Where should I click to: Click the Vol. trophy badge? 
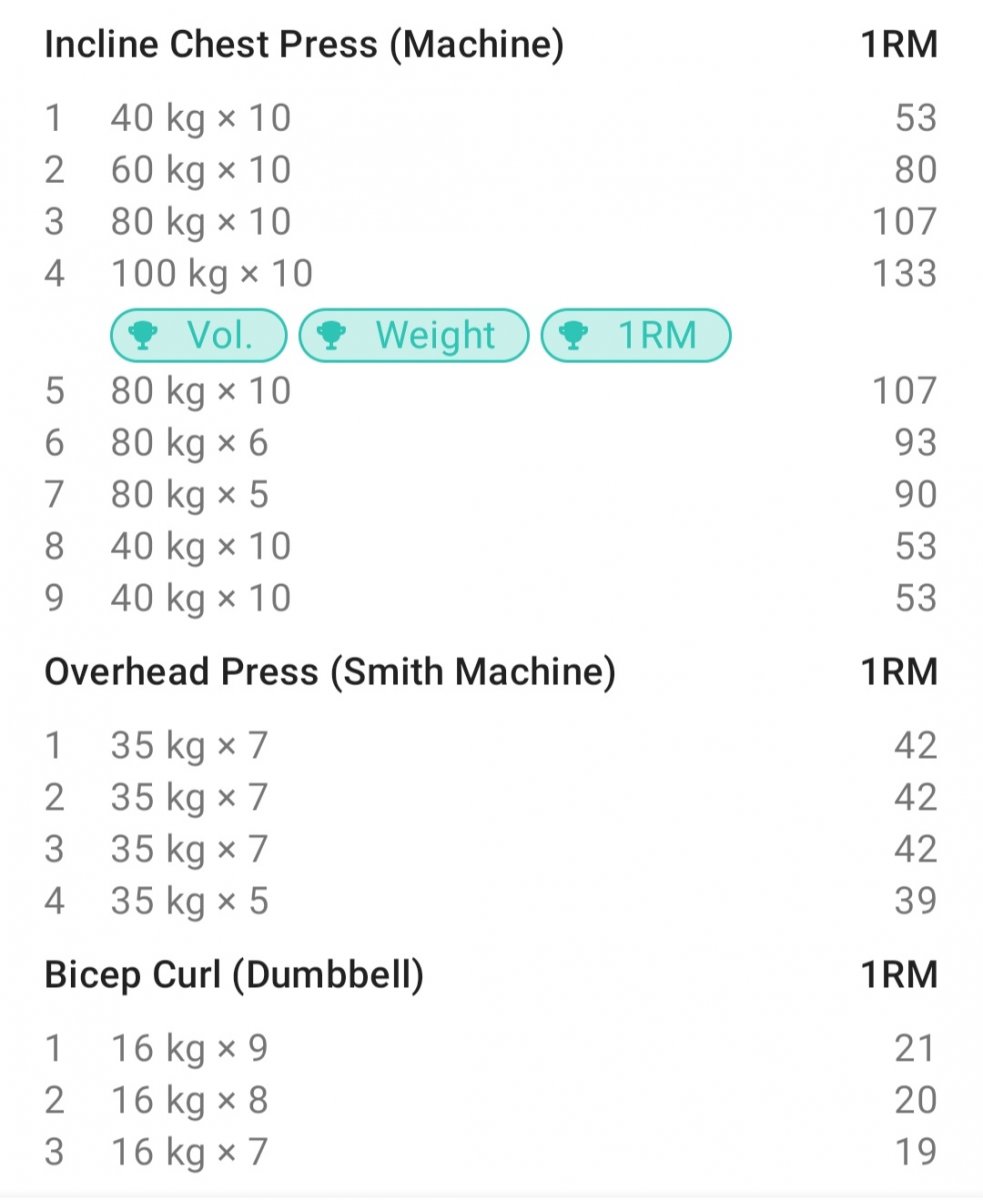[x=197, y=335]
